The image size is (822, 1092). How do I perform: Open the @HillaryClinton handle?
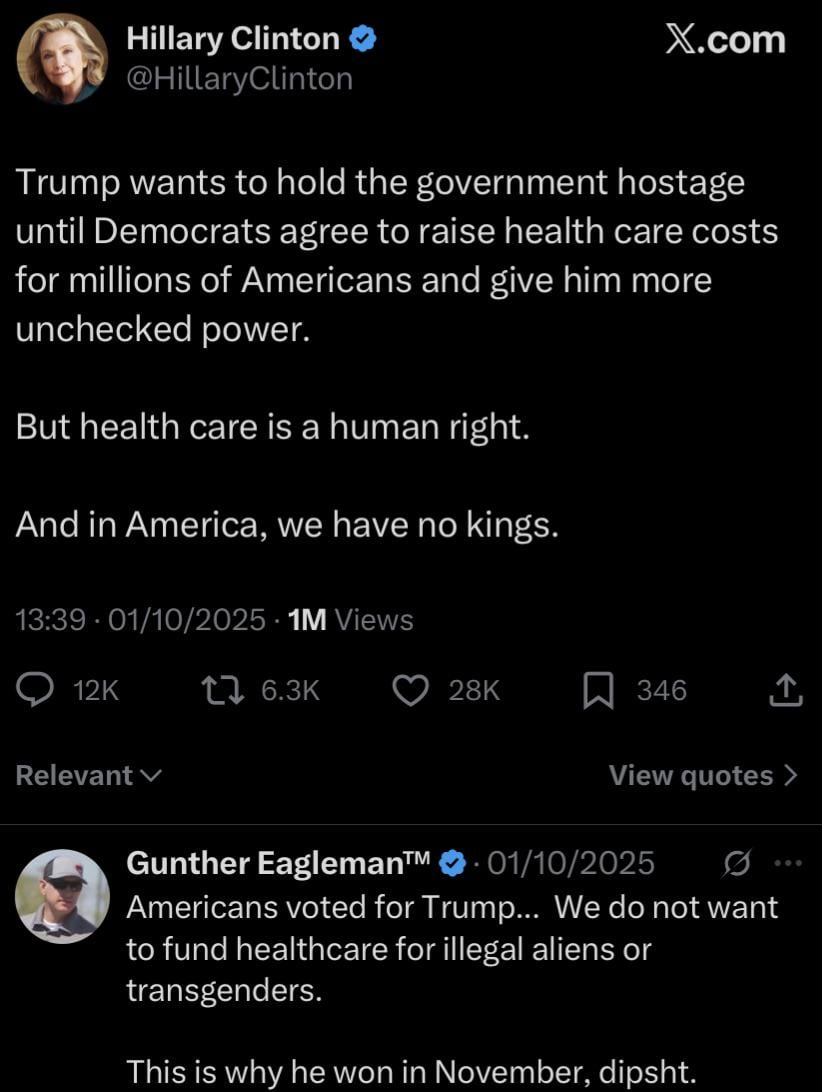(240, 78)
